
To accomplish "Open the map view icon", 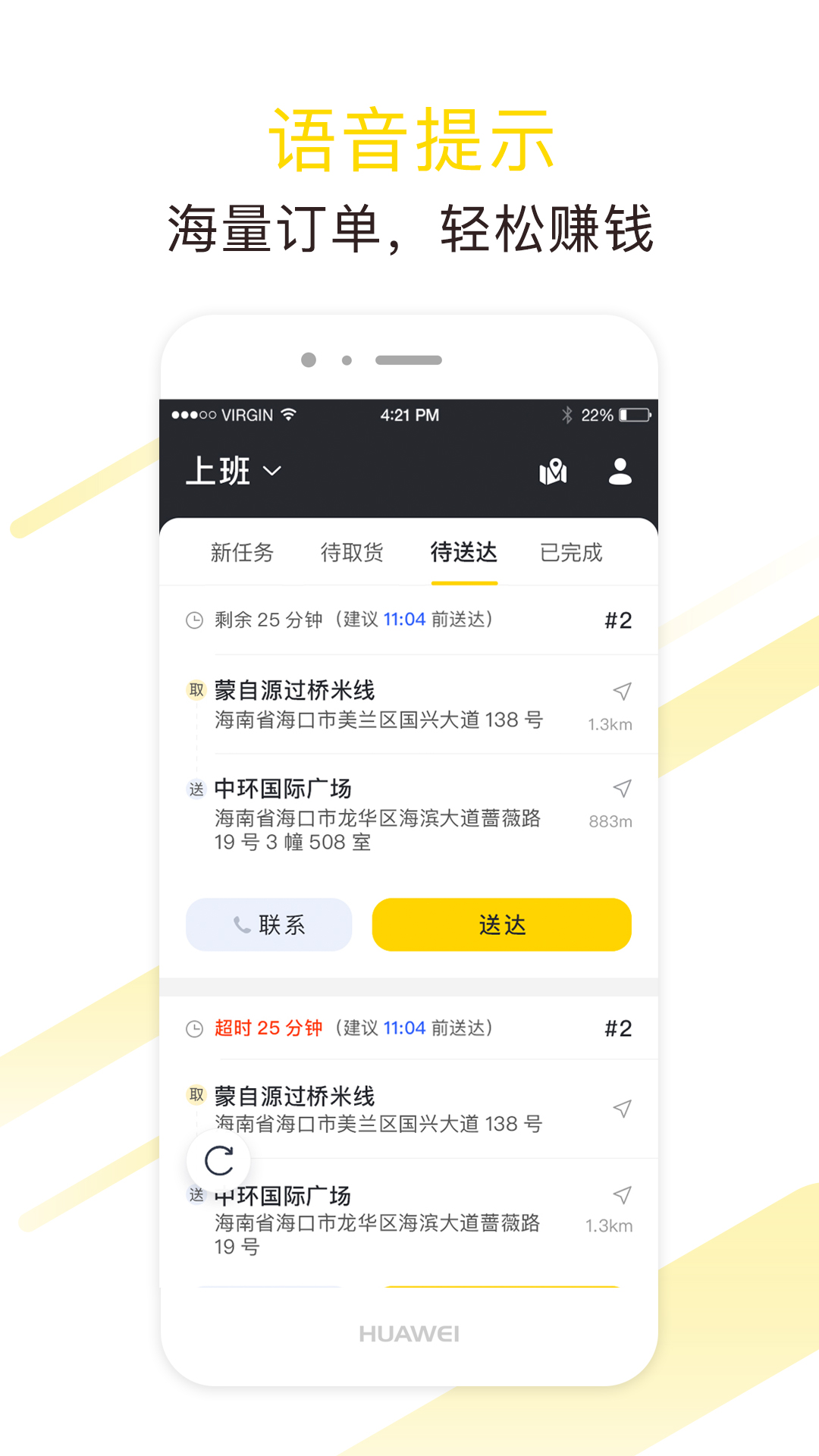I will [x=553, y=472].
